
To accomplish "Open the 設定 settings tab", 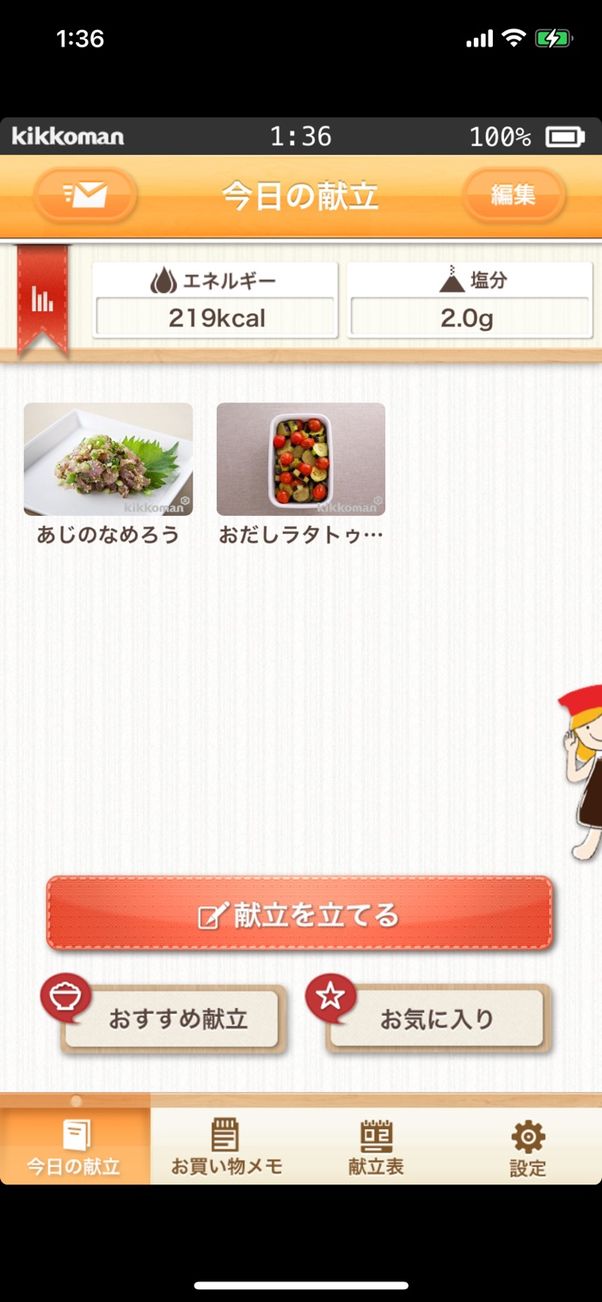I will pyautogui.click(x=527, y=1146).
